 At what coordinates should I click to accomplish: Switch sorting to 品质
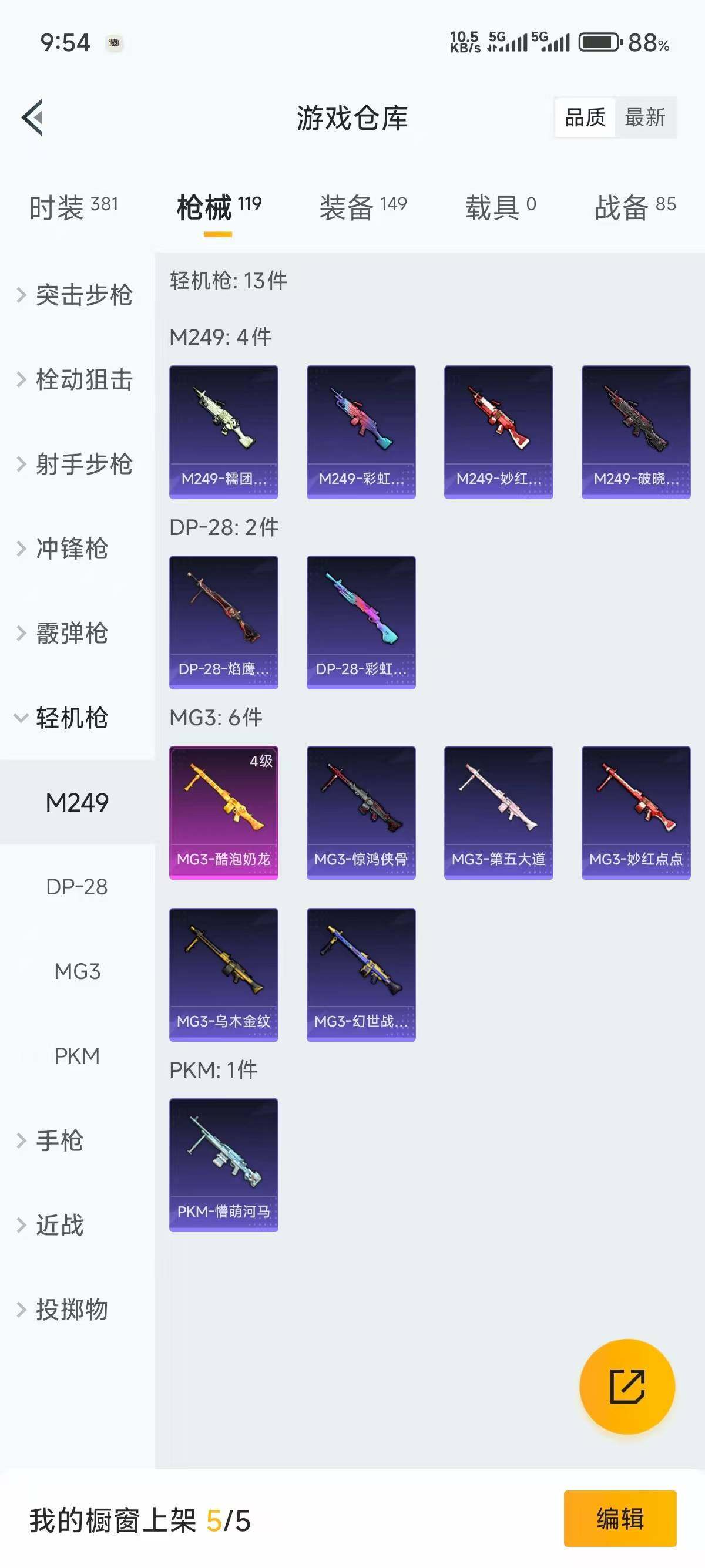586,117
